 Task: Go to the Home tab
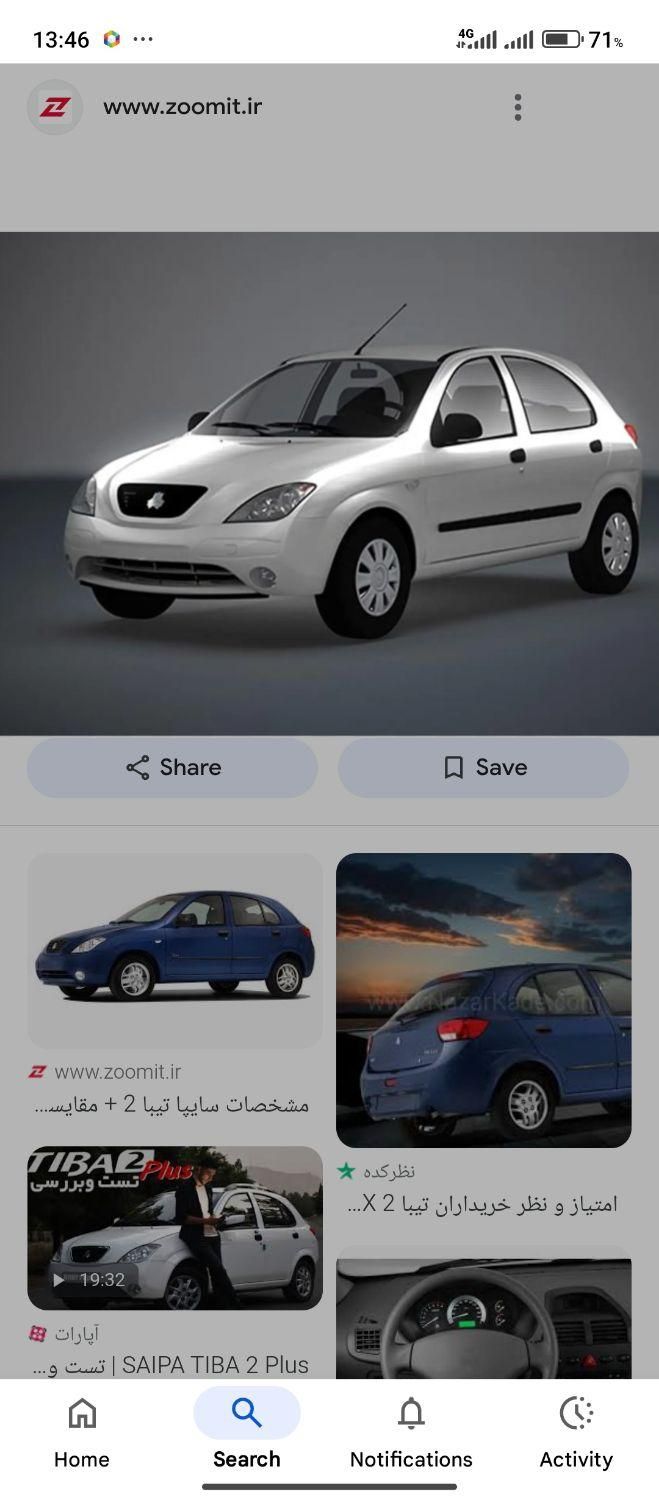tap(82, 1432)
